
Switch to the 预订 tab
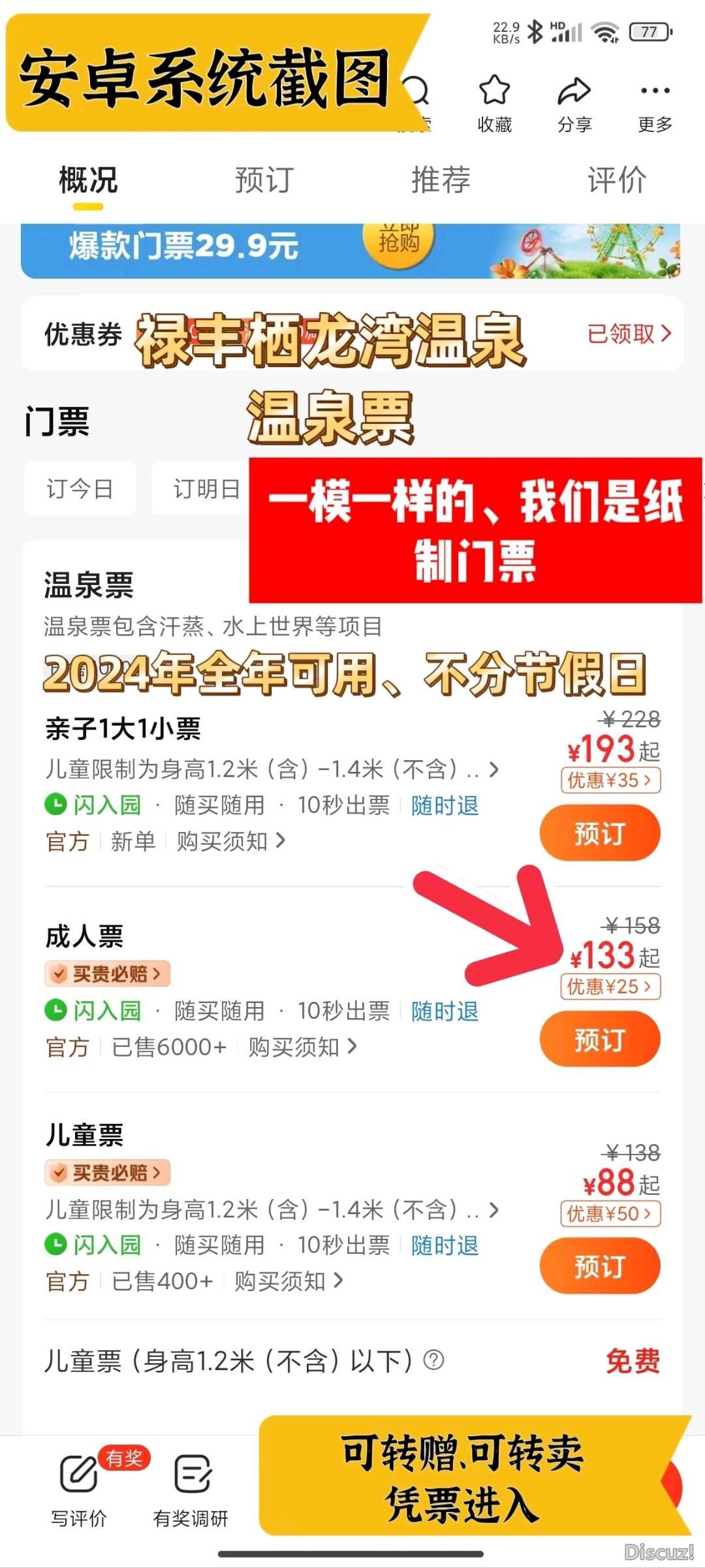[x=264, y=180]
